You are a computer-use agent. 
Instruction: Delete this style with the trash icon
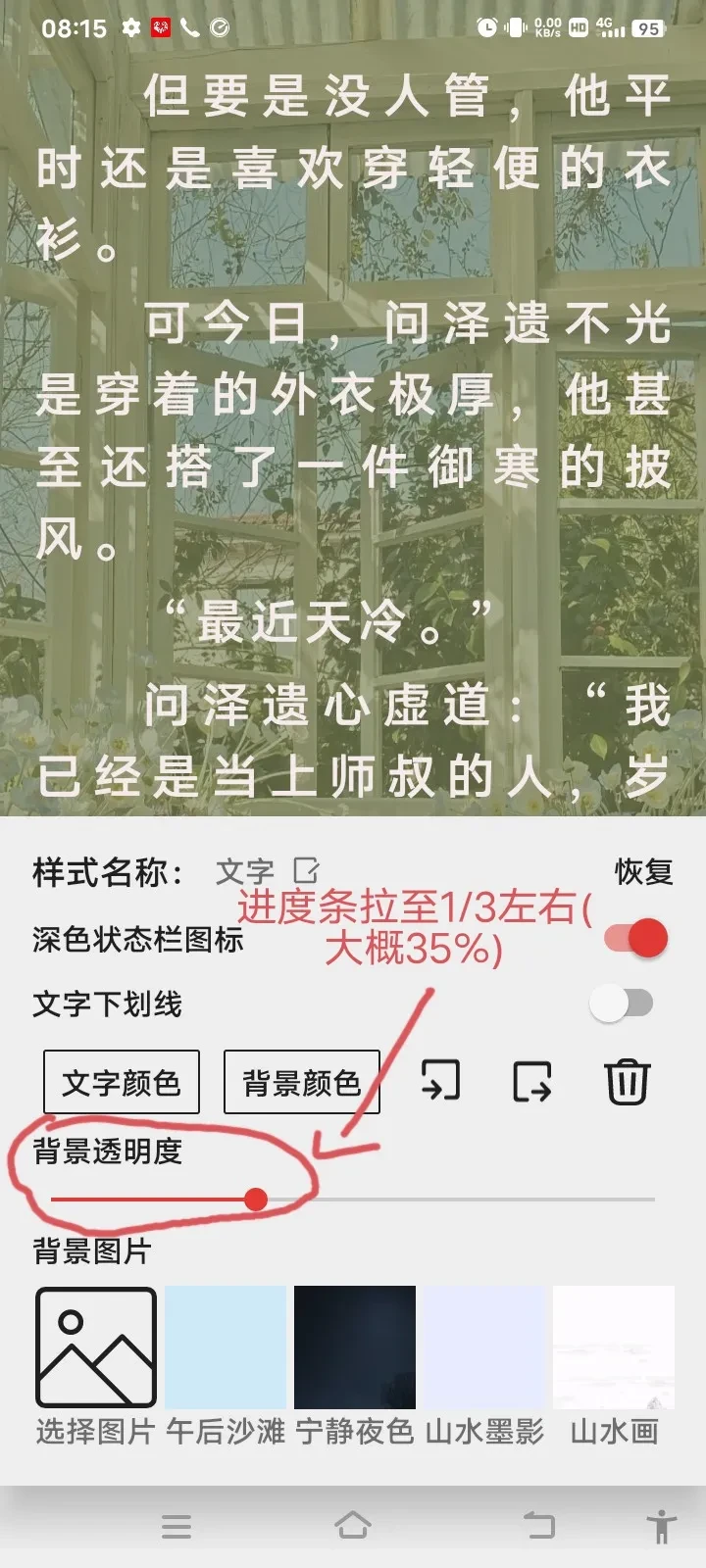tap(628, 1081)
